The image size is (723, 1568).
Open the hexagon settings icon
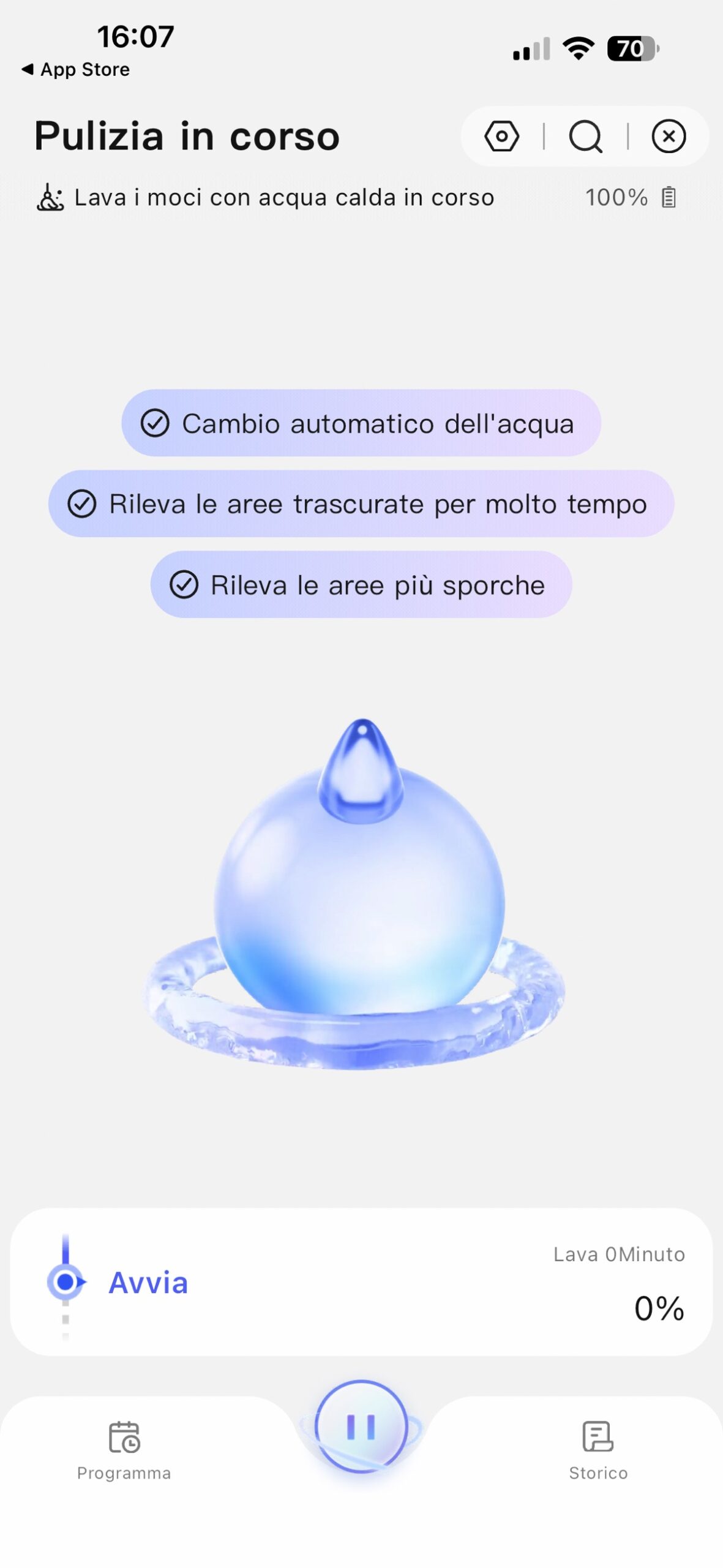(x=501, y=136)
